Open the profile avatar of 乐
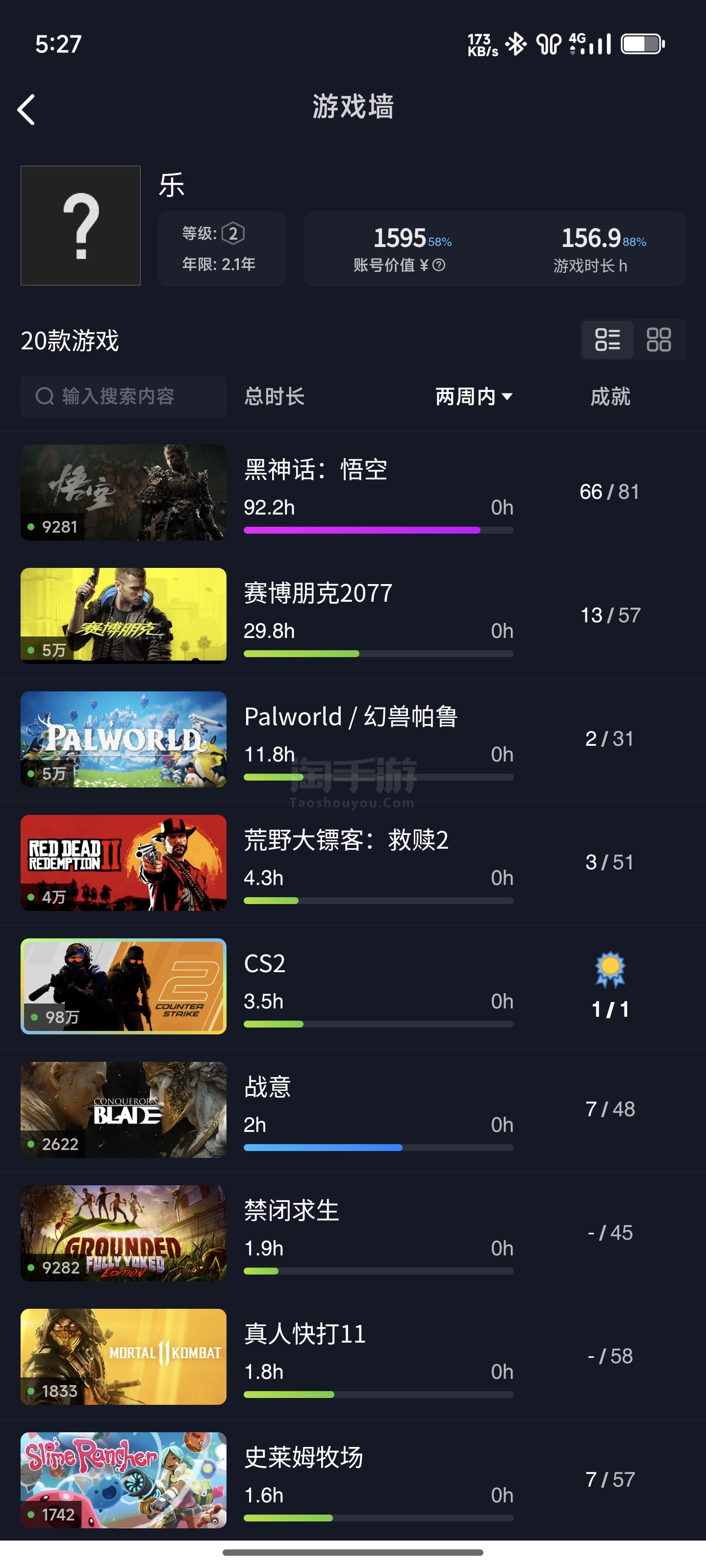Image resolution: width=706 pixels, height=1568 pixels. [80, 225]
